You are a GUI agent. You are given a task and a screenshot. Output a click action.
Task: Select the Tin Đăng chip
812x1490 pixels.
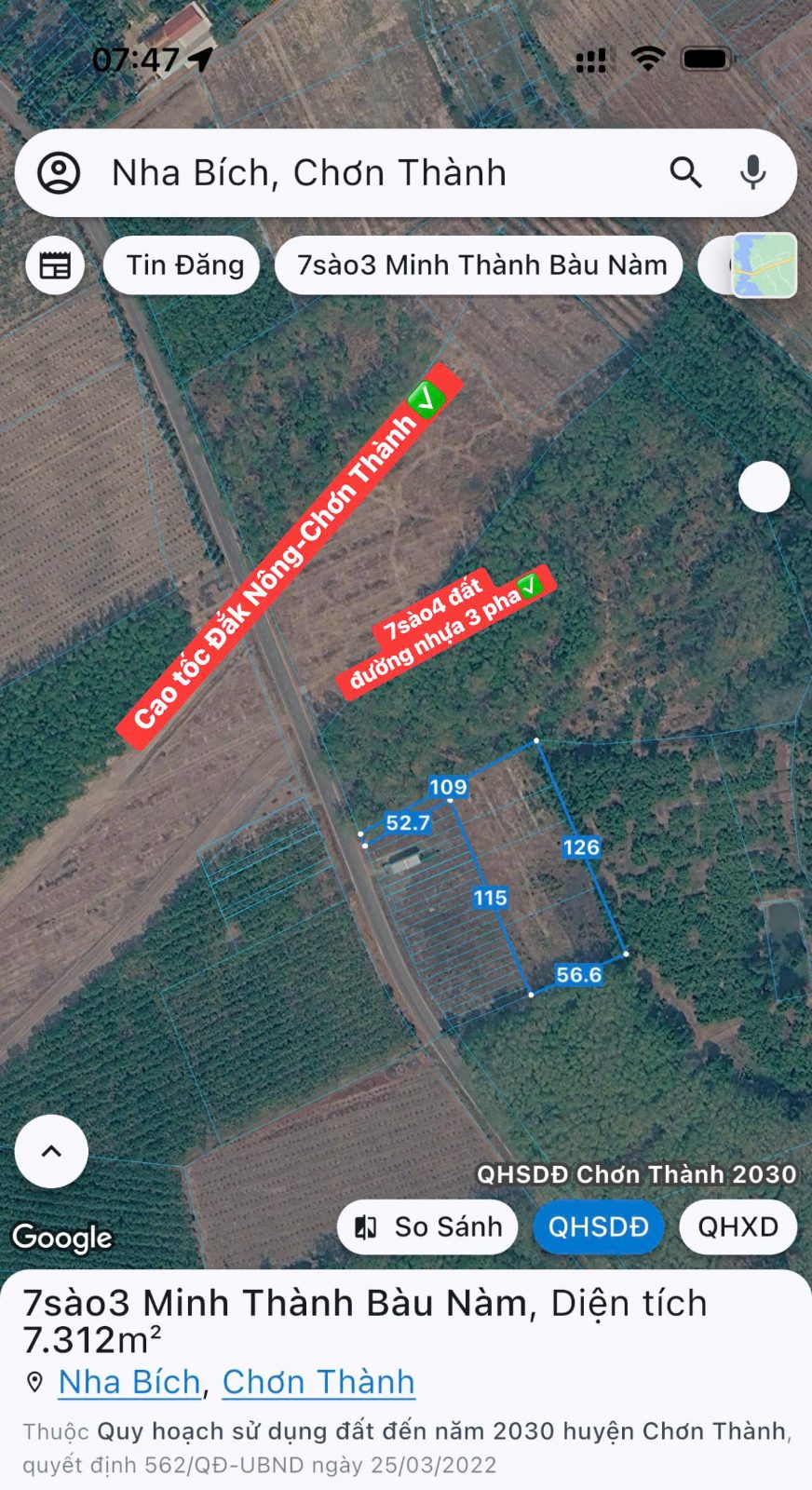185,265
